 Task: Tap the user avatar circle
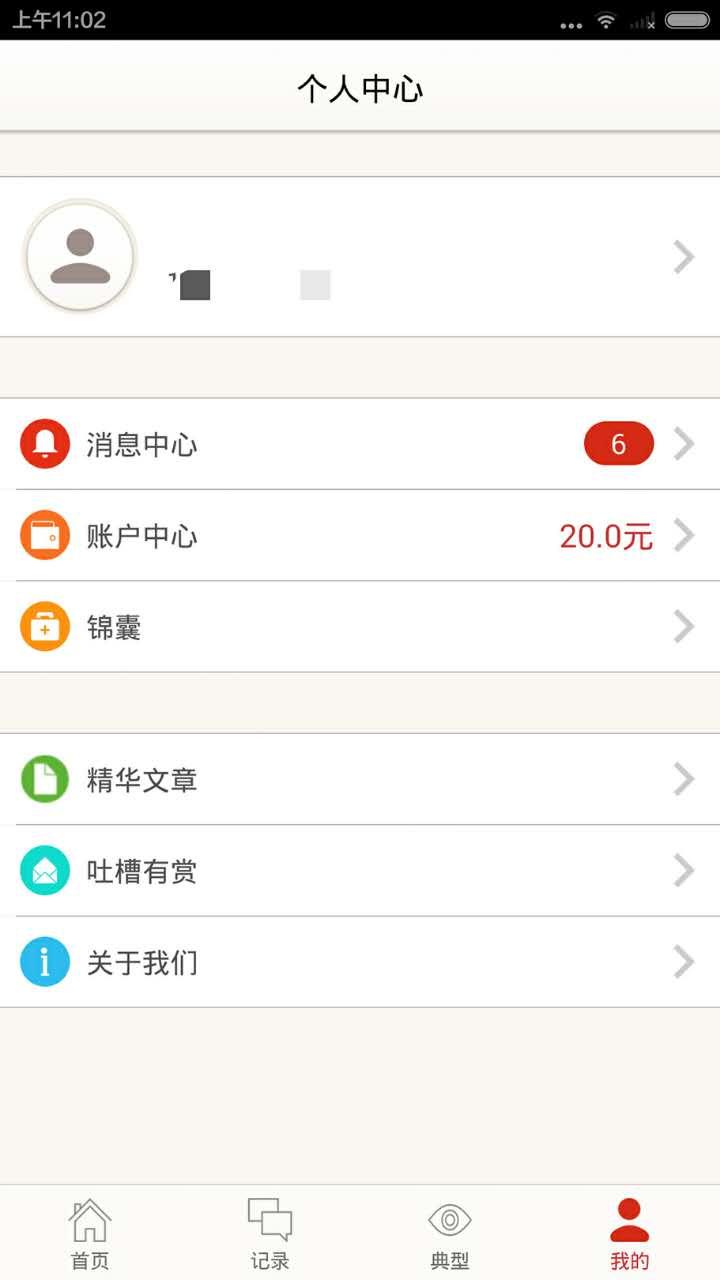pos(80,256)
